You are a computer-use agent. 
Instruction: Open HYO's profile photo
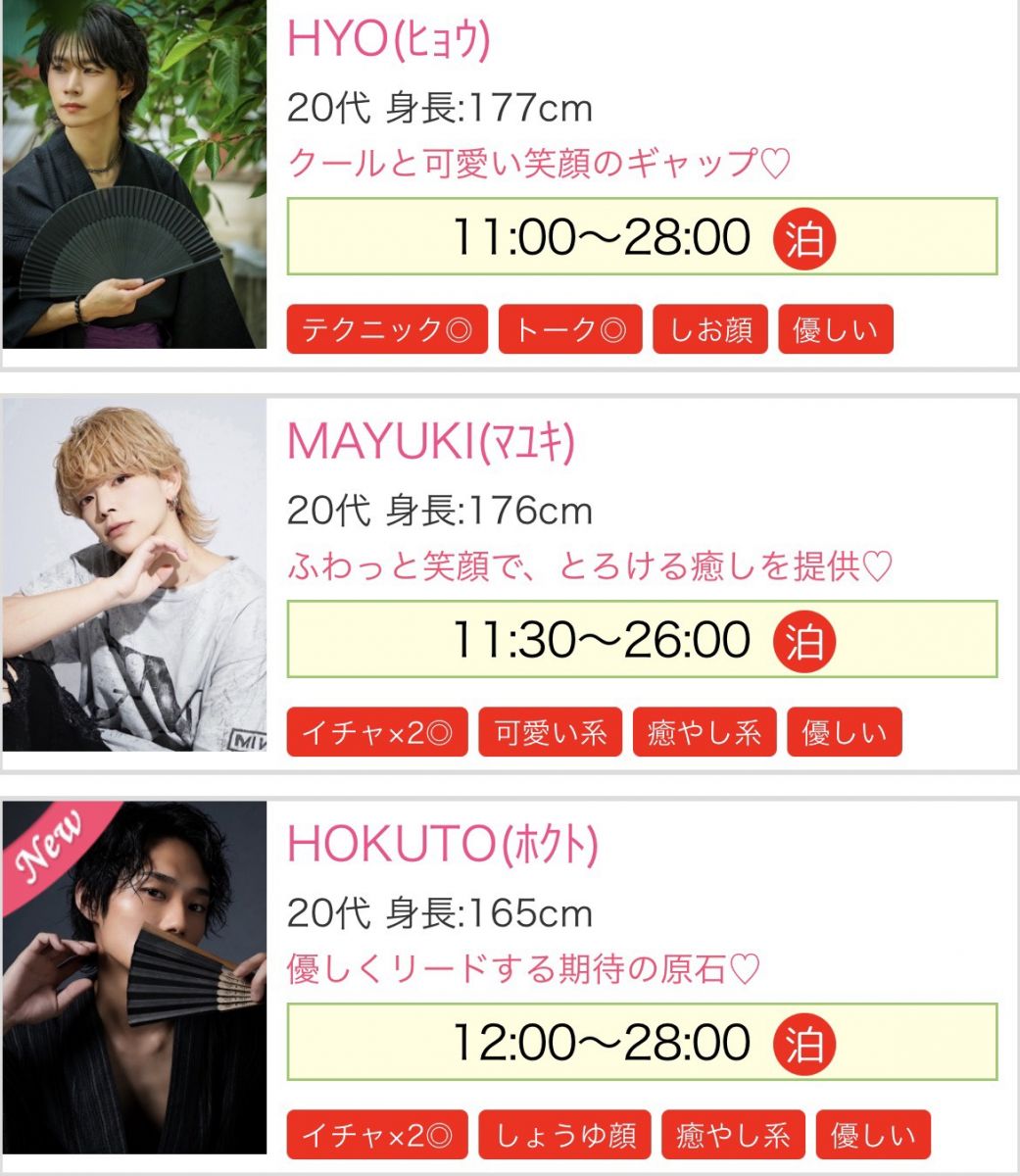click(x=134, y=174)
